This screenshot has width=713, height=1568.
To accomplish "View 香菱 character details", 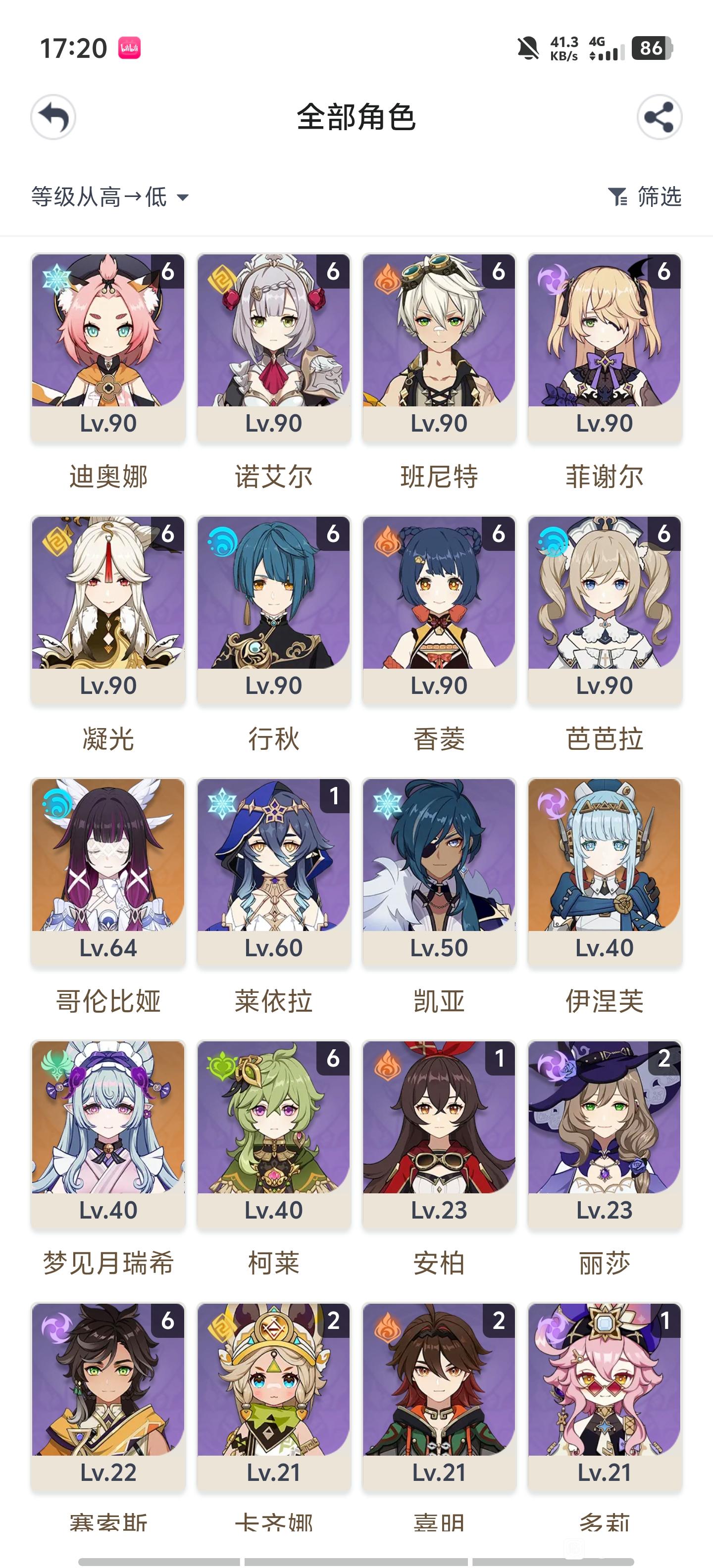I will pos(439,610).
